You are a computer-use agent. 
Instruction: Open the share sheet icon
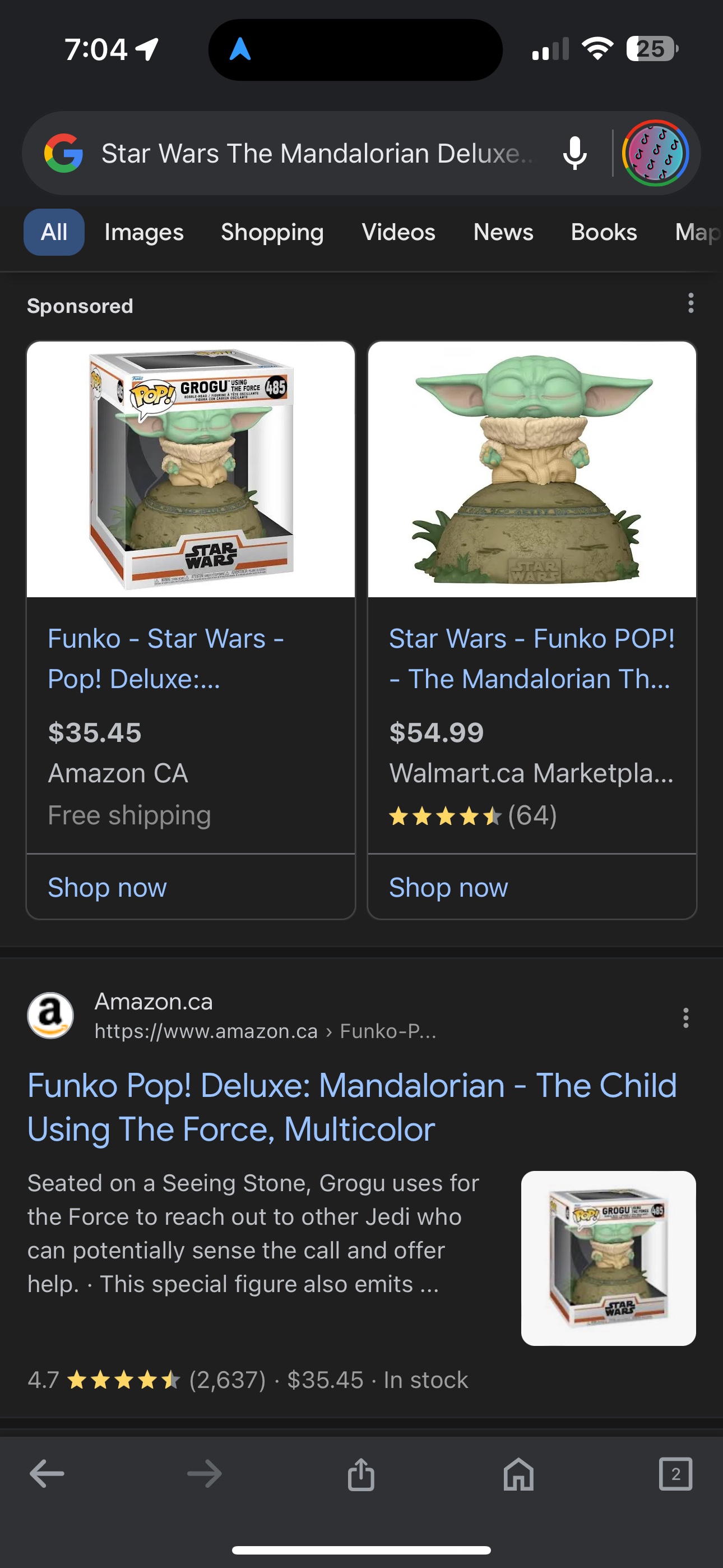(361, 1474)
